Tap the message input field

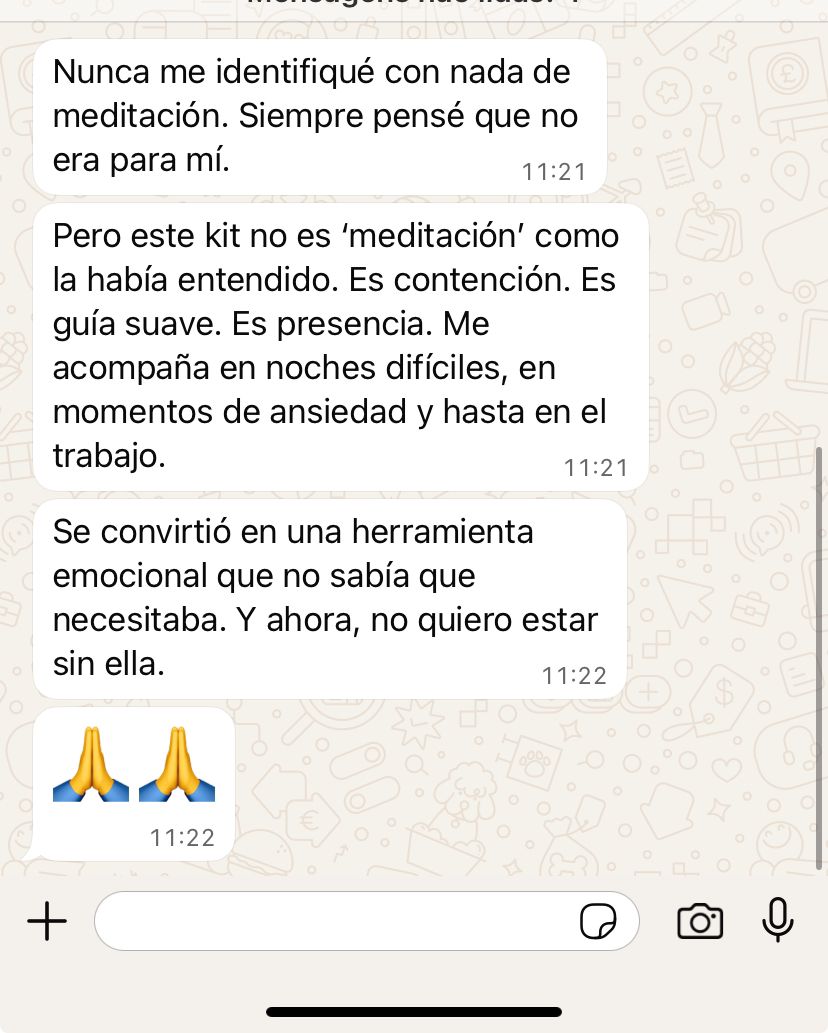point(335,921)
